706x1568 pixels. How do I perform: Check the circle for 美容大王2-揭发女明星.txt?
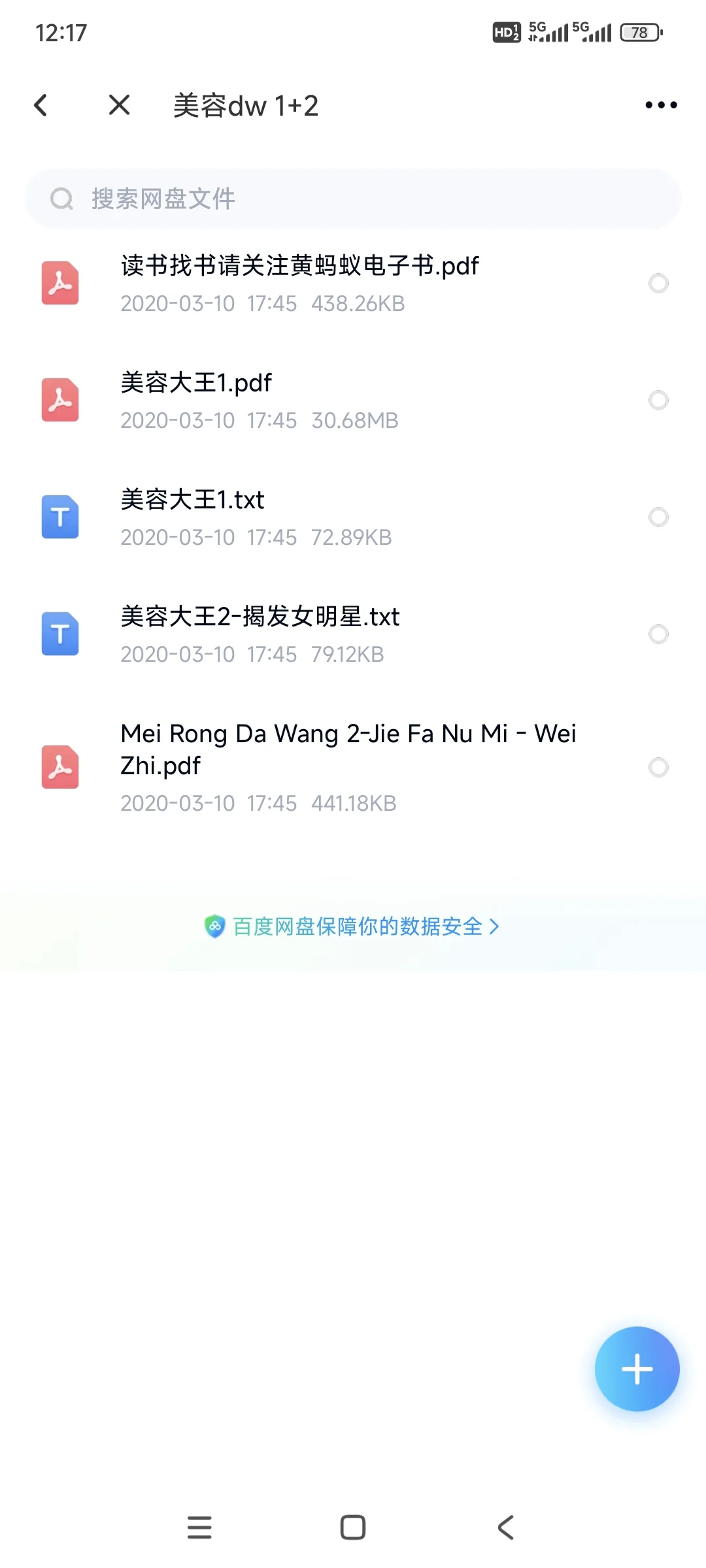[x=658, y=634]
